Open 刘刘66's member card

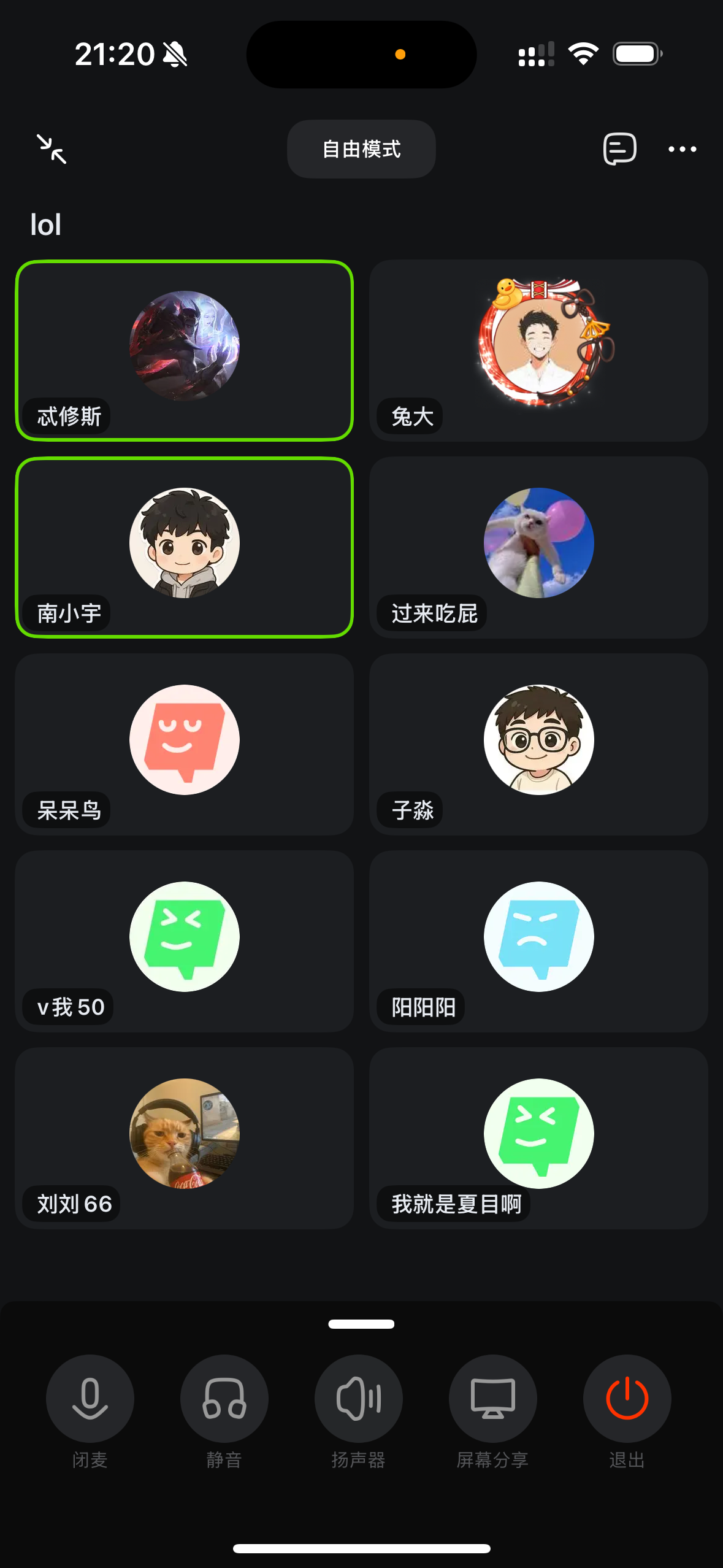[185, 1138]
